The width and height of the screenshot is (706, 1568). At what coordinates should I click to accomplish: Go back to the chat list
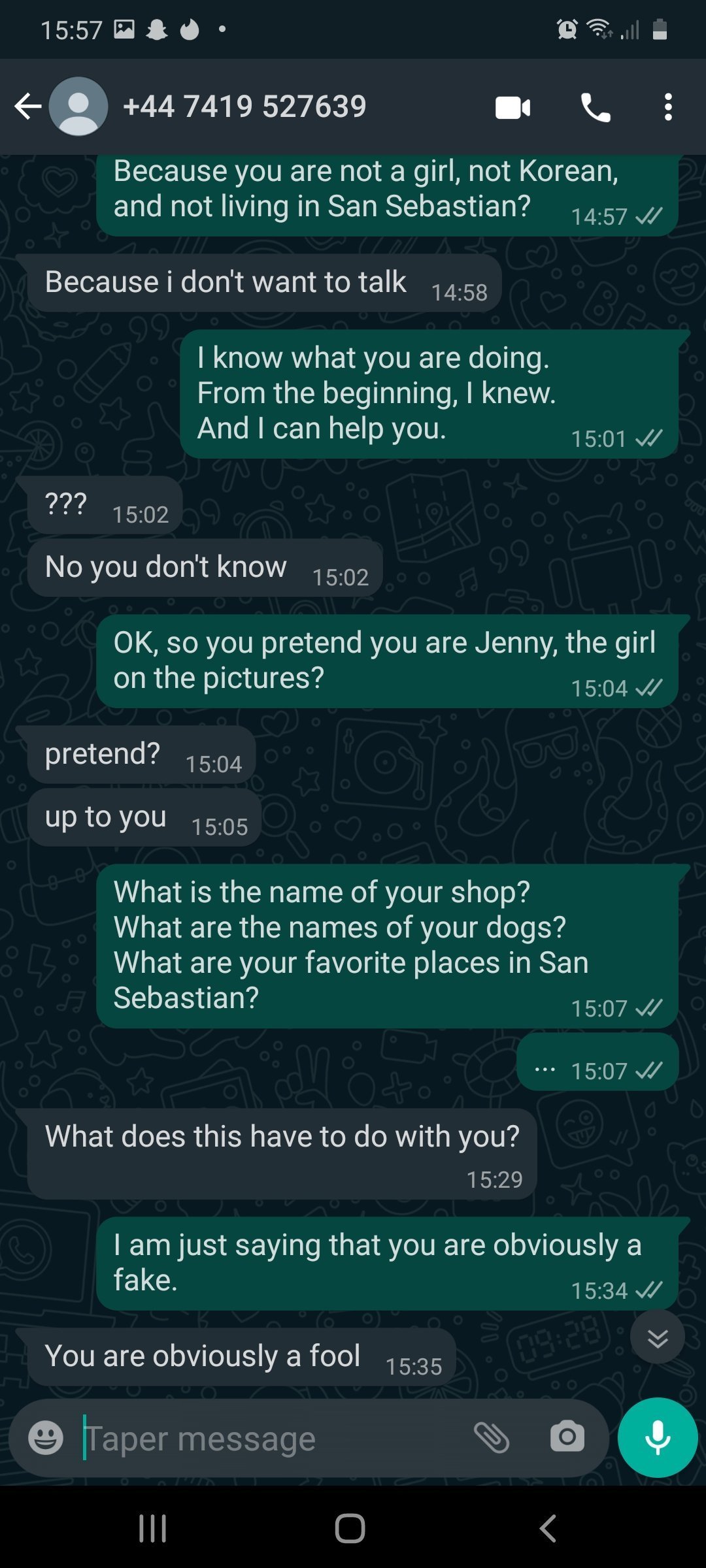27,106
